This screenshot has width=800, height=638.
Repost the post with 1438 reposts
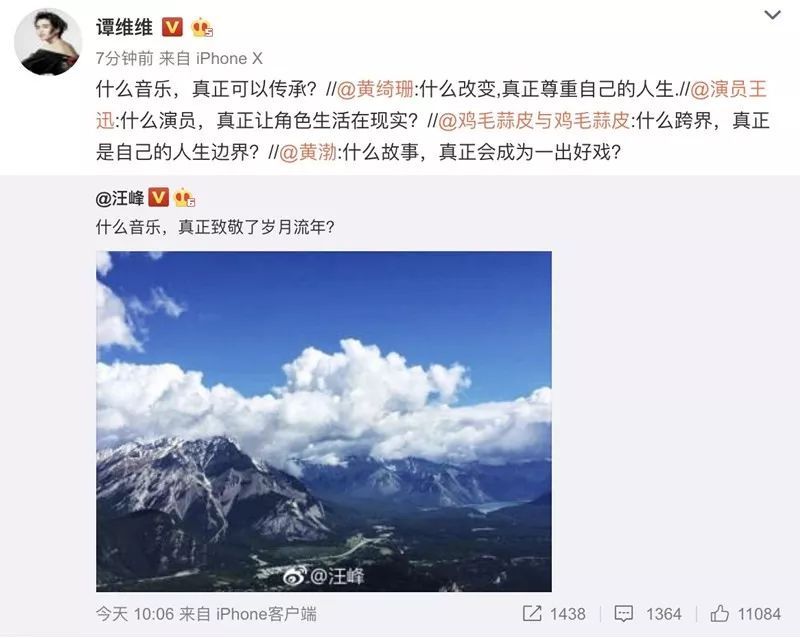553,614
